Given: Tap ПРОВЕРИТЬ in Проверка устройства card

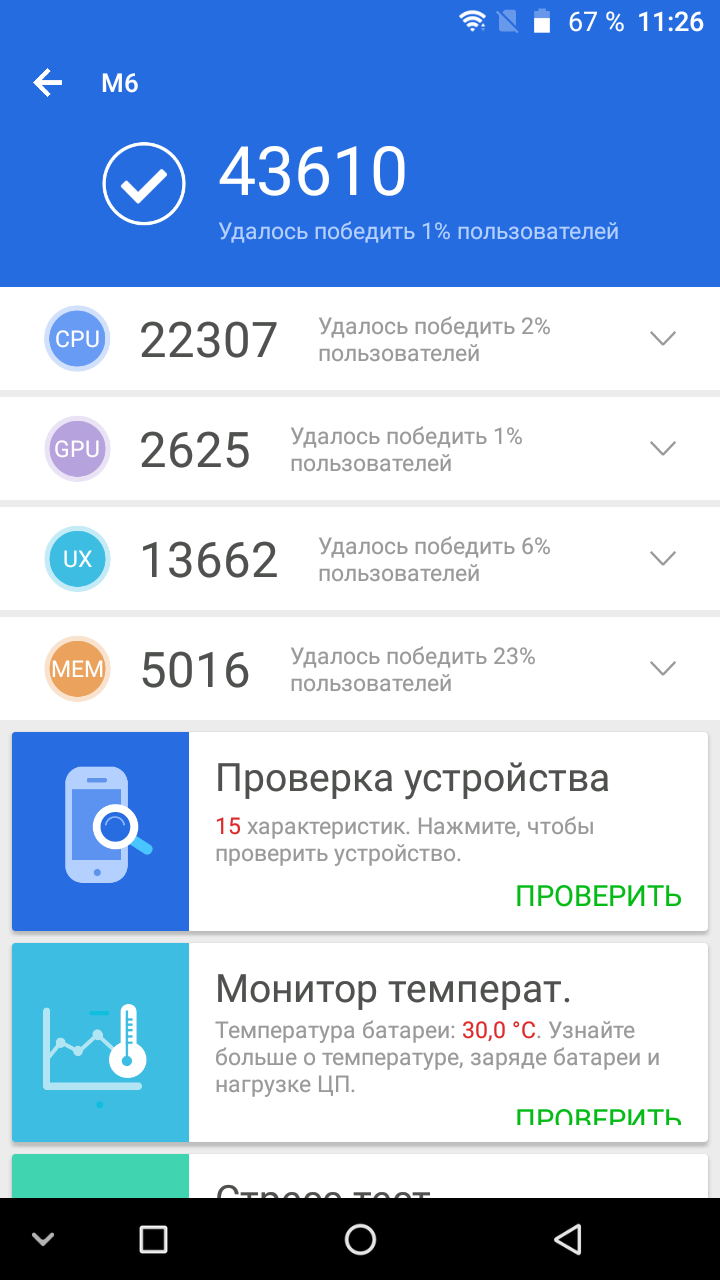Looking at the screenshot, I should [x=598, y=896].
